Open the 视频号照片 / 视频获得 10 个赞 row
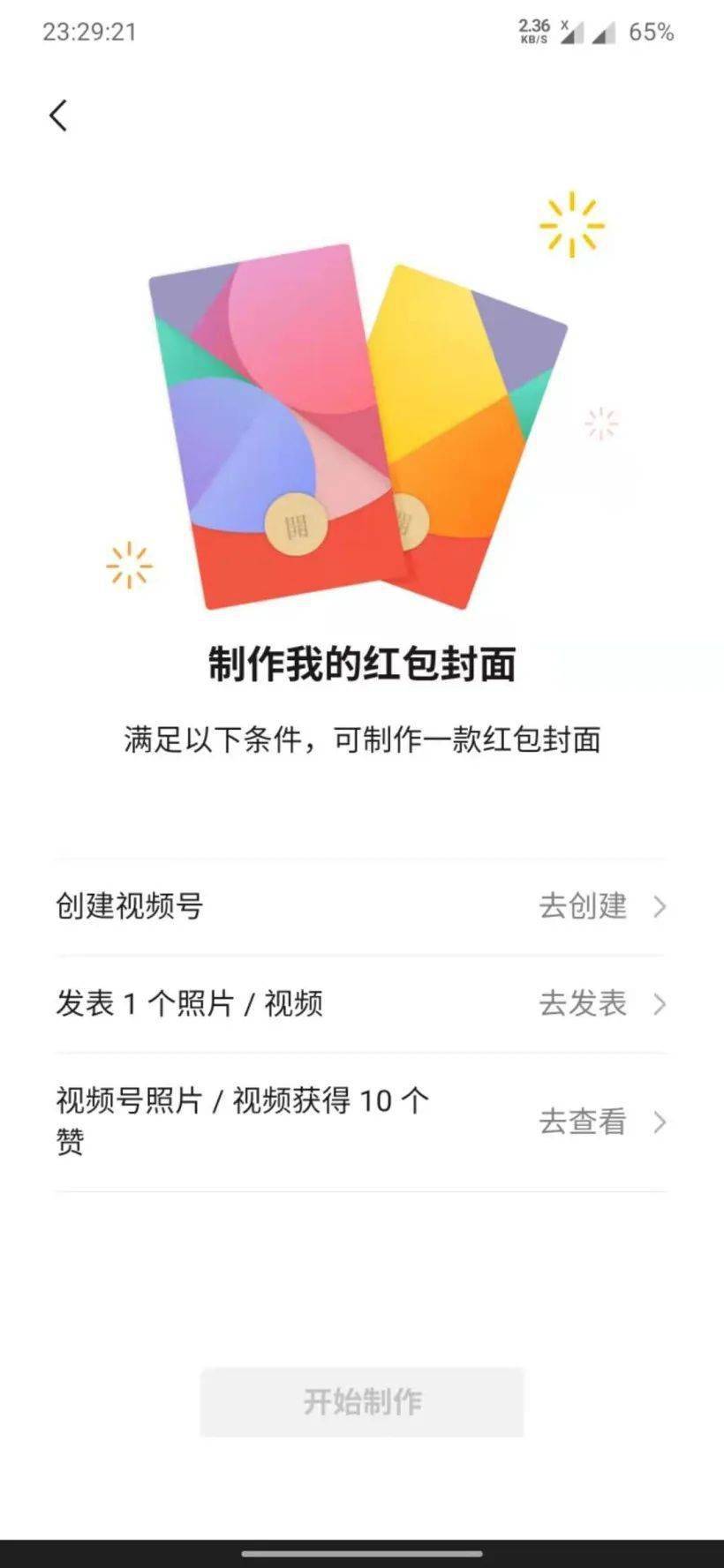The height and width of the screenshot is (1568, 724). (x=361, y=1122)
